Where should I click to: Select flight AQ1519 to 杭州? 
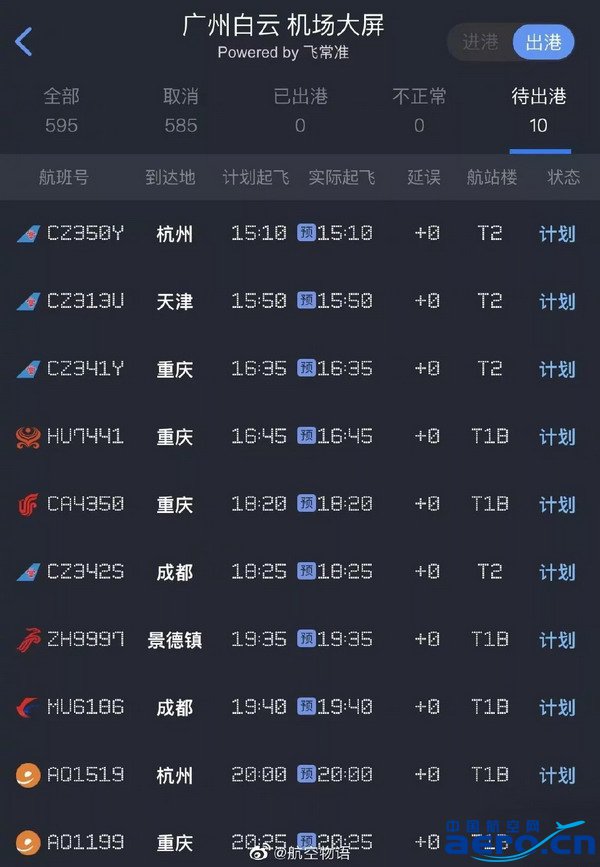[300, 775]
